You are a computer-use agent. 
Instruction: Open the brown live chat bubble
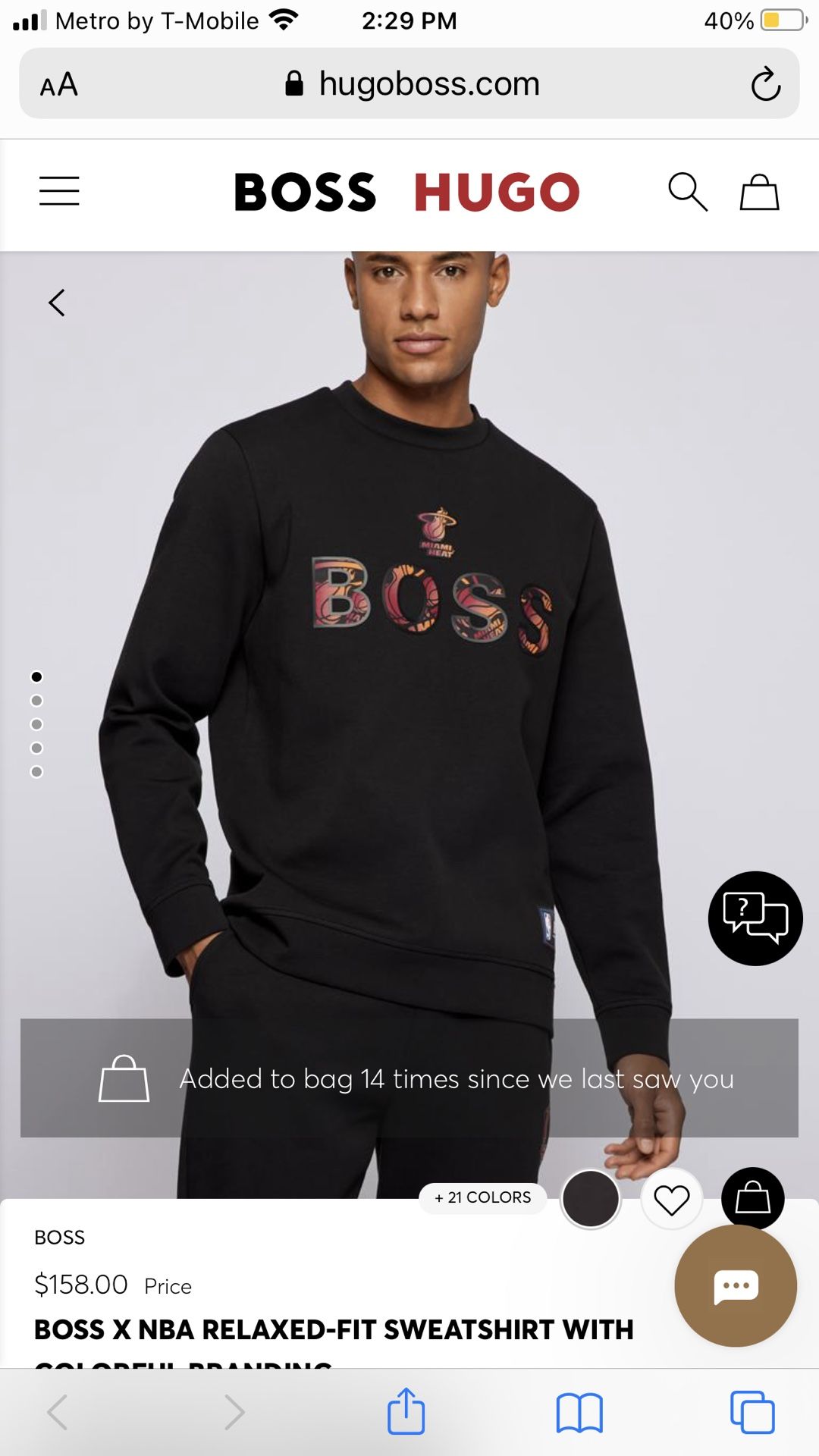[736, 1286]
